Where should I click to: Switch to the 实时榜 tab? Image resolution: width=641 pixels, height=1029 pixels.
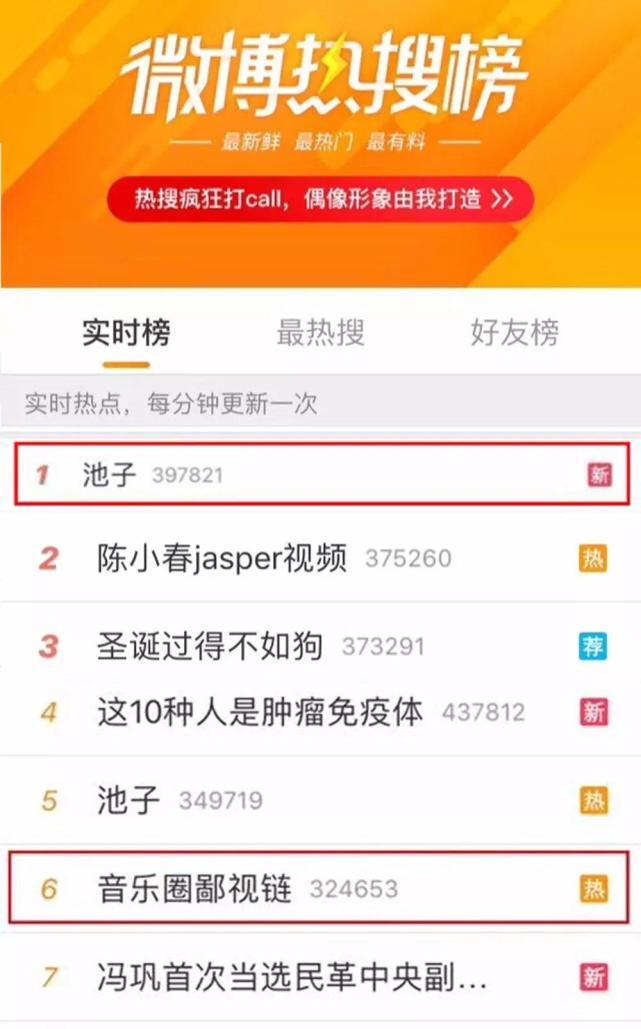(x=125, y=333)
